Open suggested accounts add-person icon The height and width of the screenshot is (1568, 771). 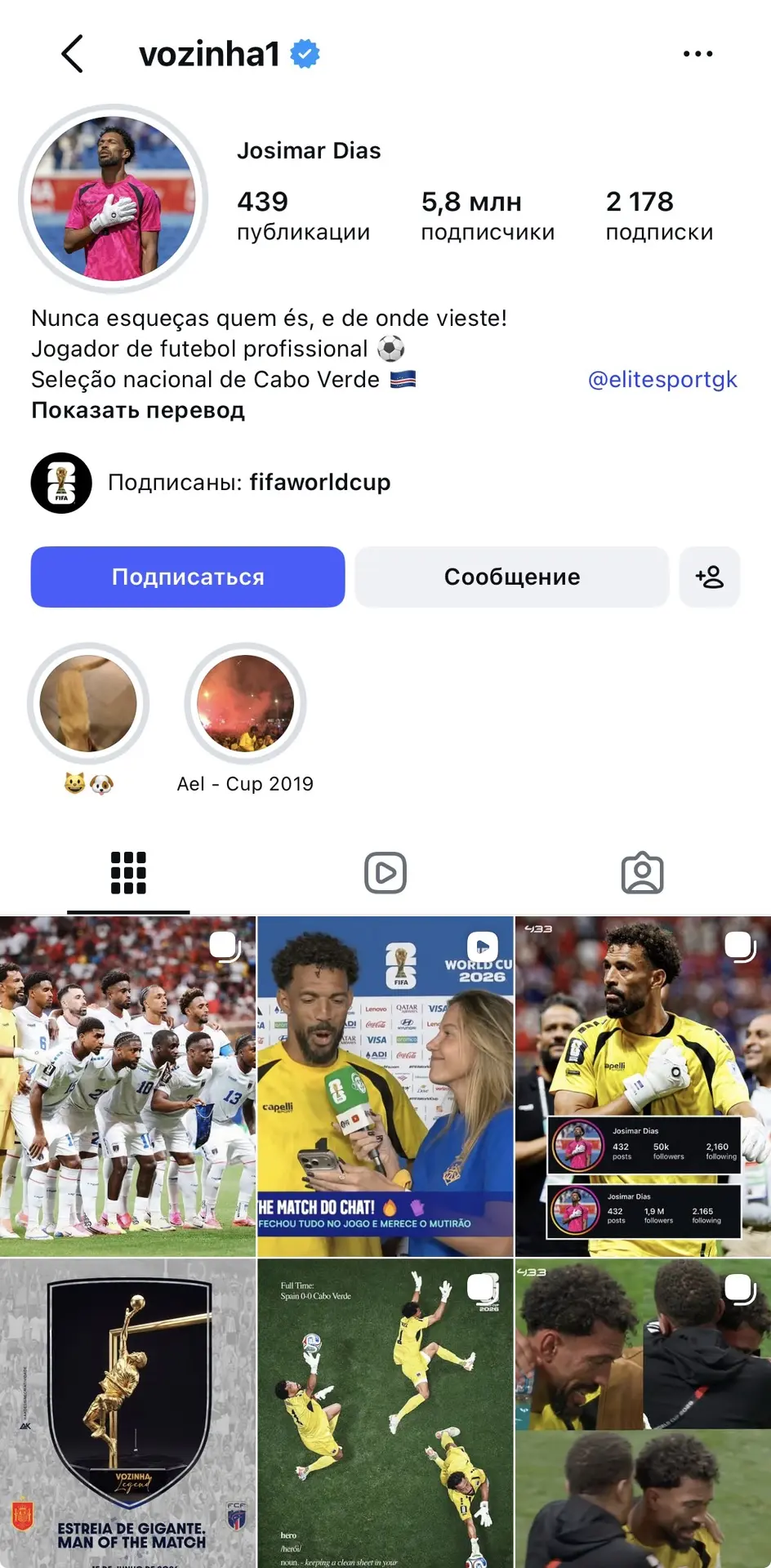click(x=710, y=577)
